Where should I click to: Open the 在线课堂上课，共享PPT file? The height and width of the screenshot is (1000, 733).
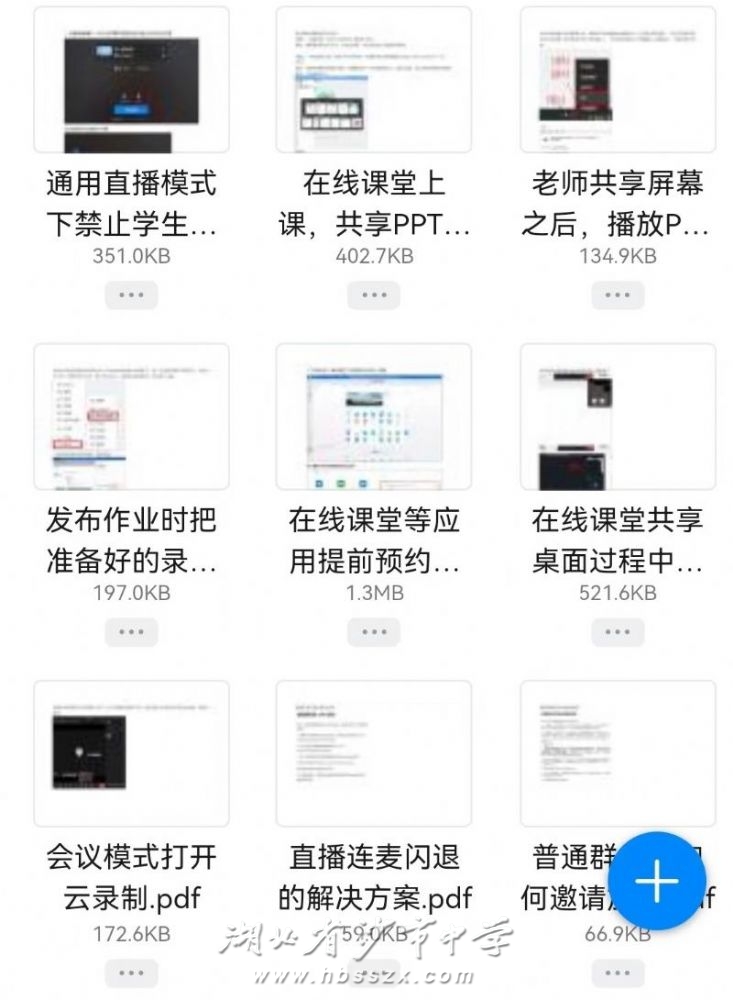[374, 80]
